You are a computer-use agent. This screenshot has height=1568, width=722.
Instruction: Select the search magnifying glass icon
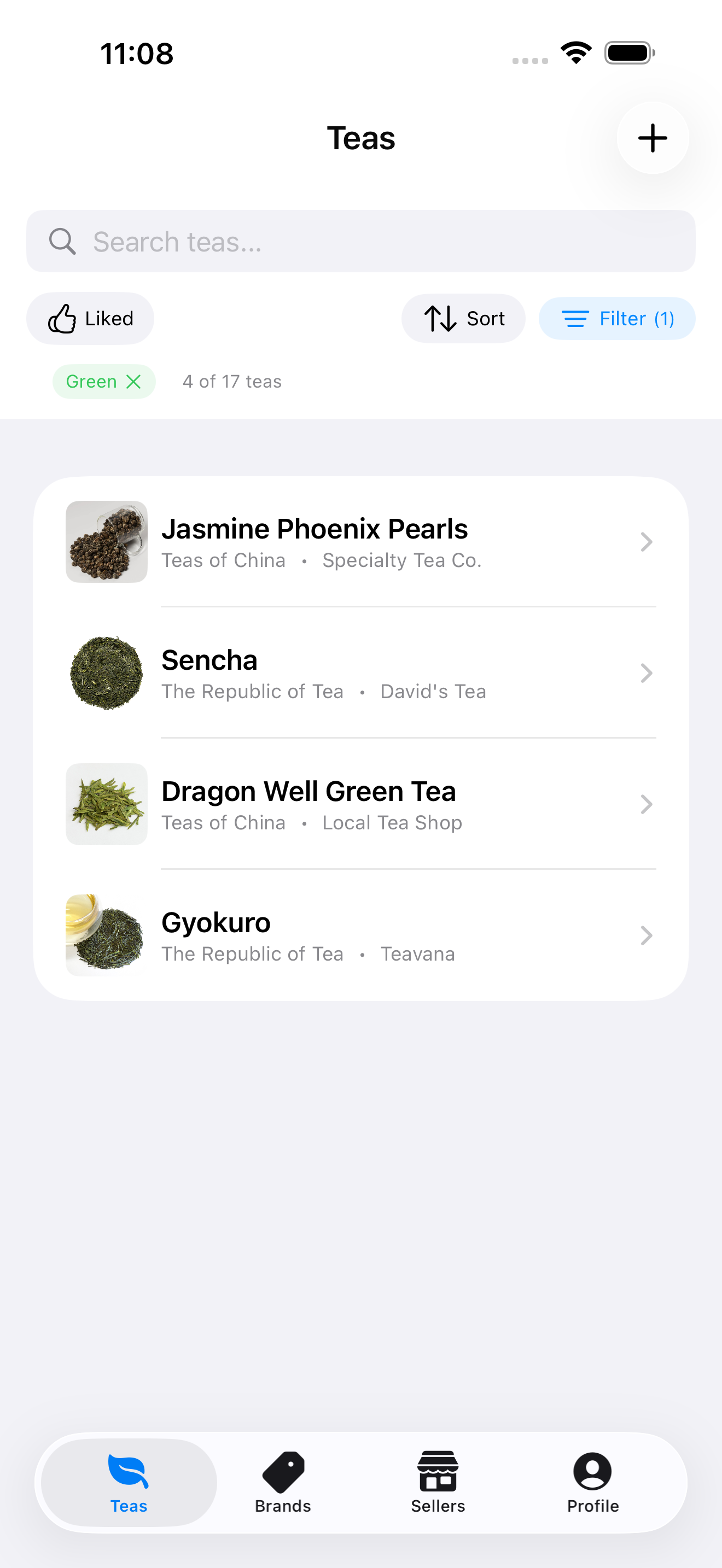63,241
